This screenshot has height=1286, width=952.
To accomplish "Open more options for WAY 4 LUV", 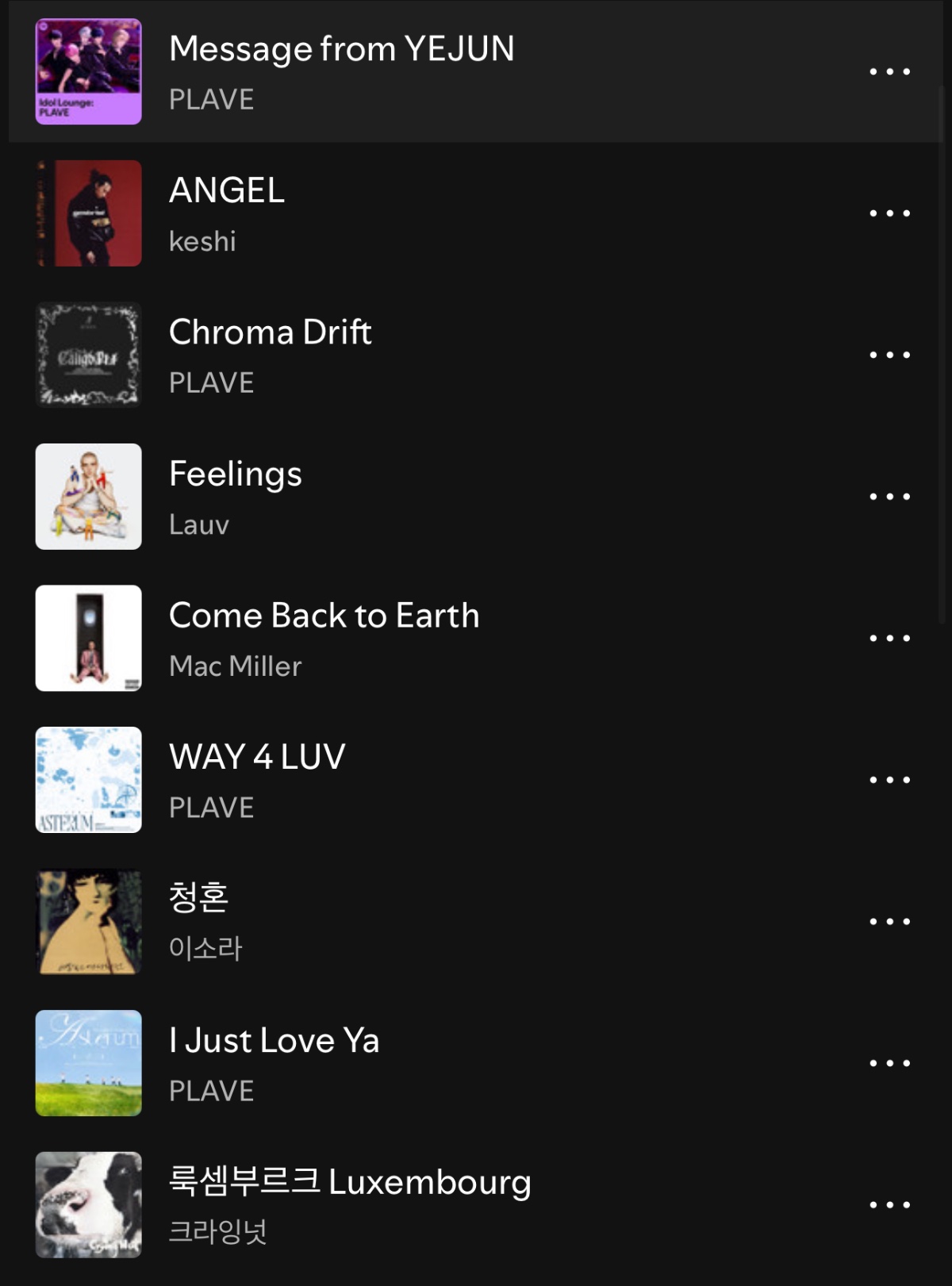I will pos(889,780).
